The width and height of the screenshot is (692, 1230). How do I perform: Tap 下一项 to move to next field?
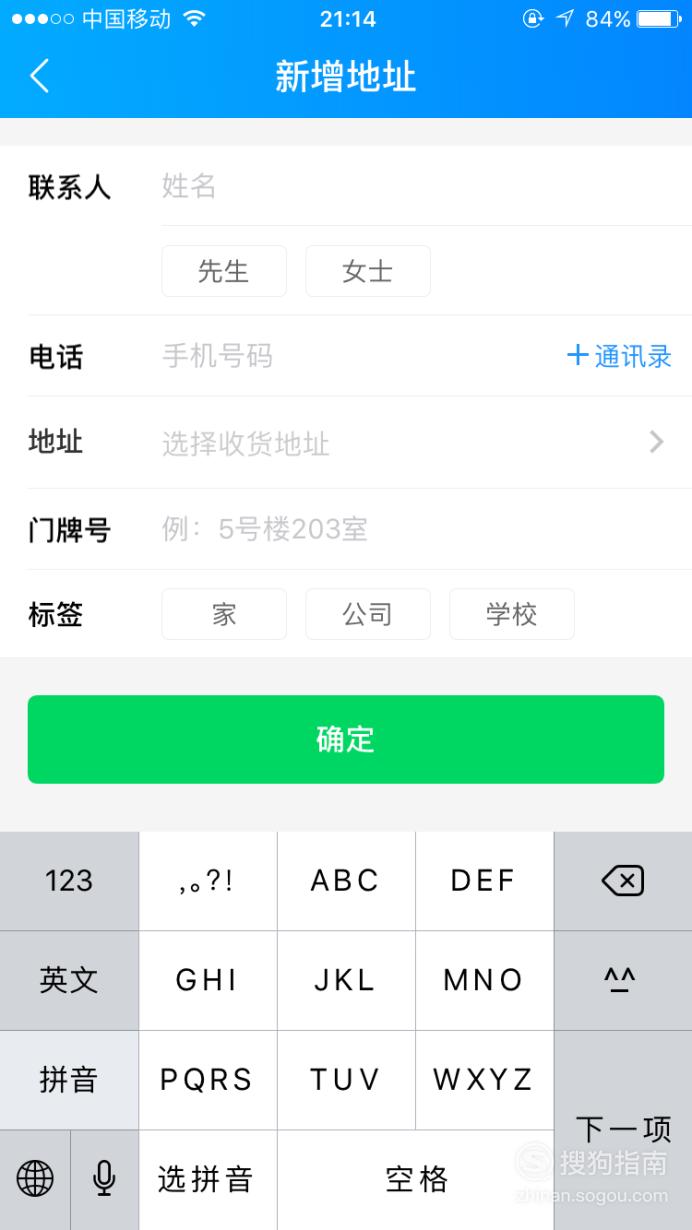click(623, 1130)
